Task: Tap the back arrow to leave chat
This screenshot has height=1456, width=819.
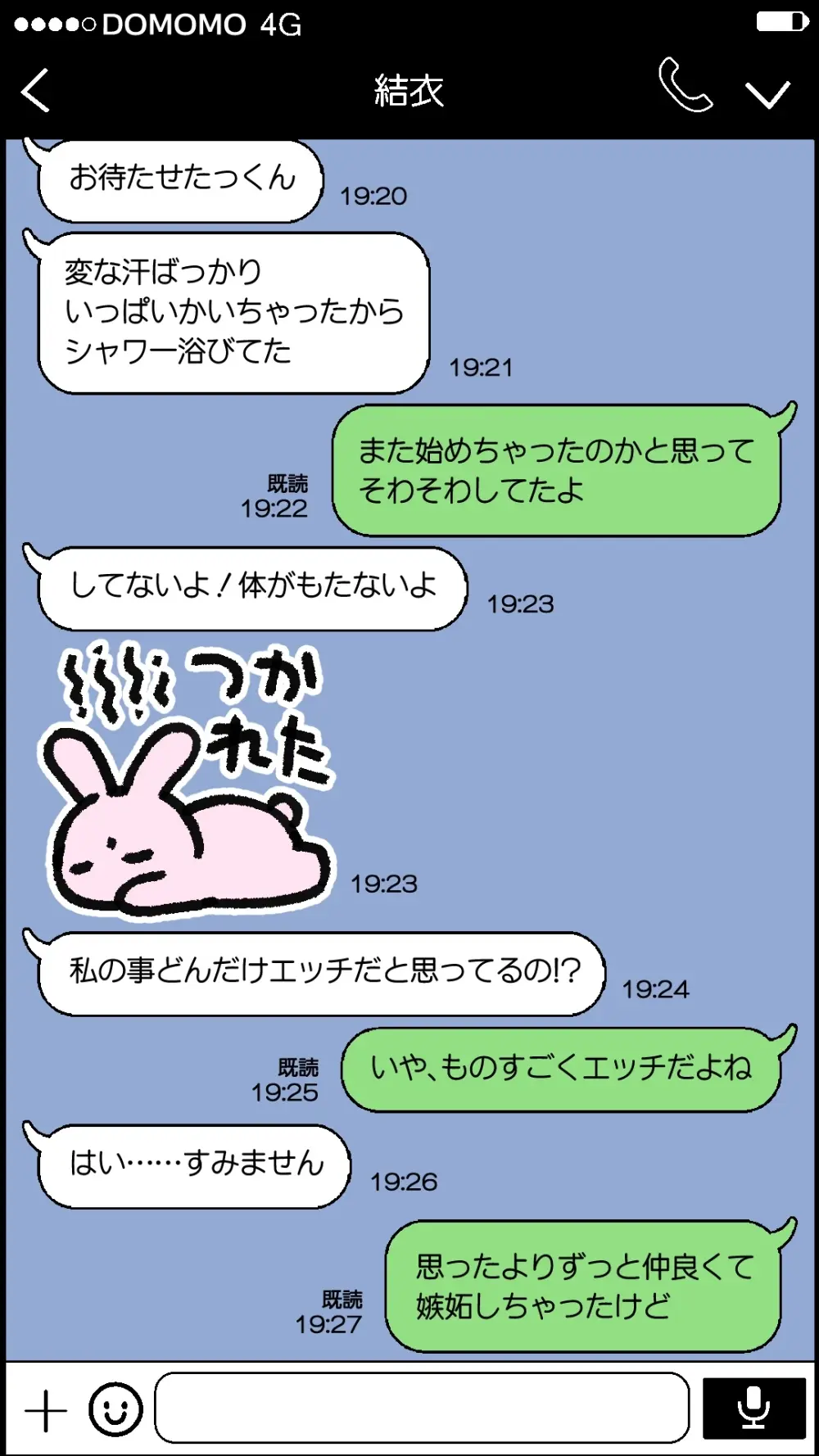Action: coord(34,90)
